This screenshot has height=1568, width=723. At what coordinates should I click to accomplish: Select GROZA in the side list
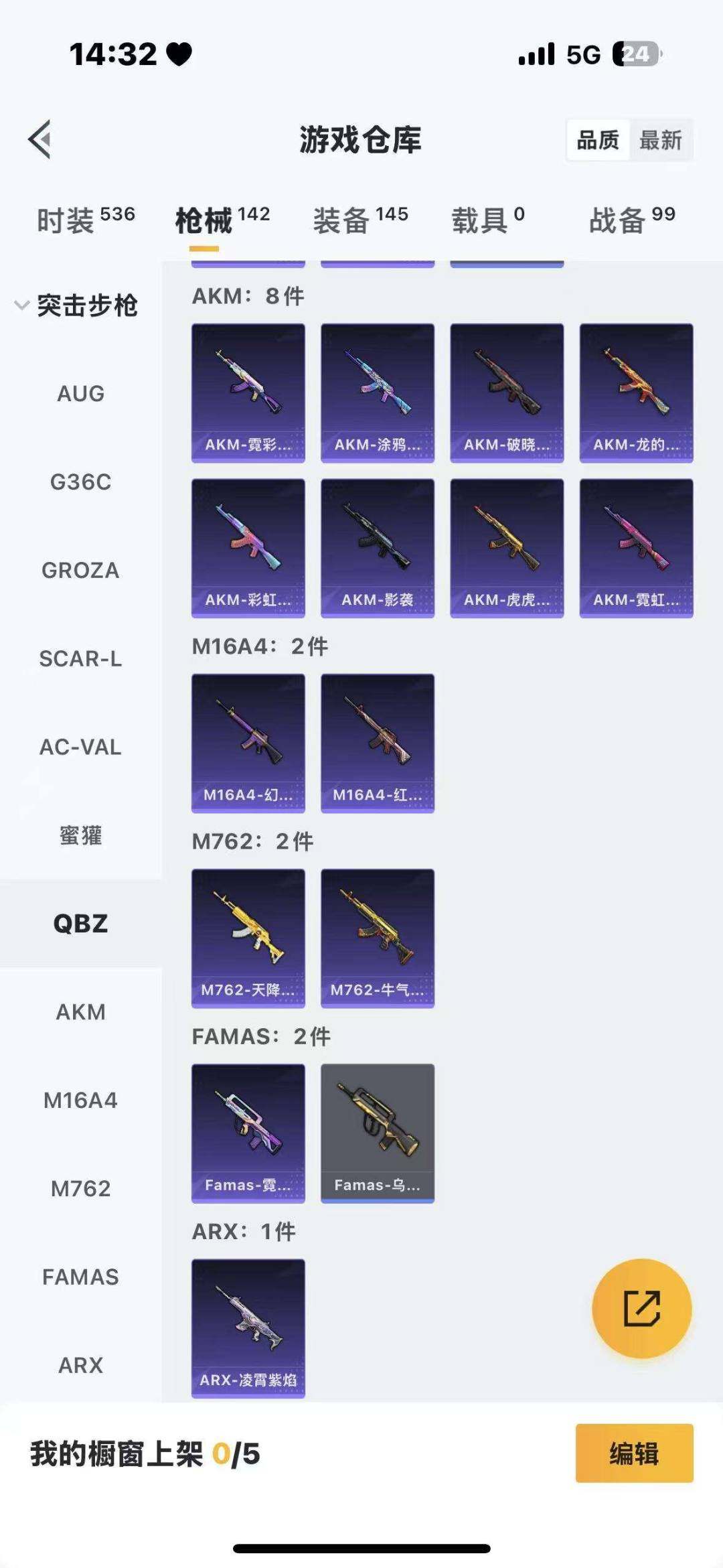[x=80, y=571]
